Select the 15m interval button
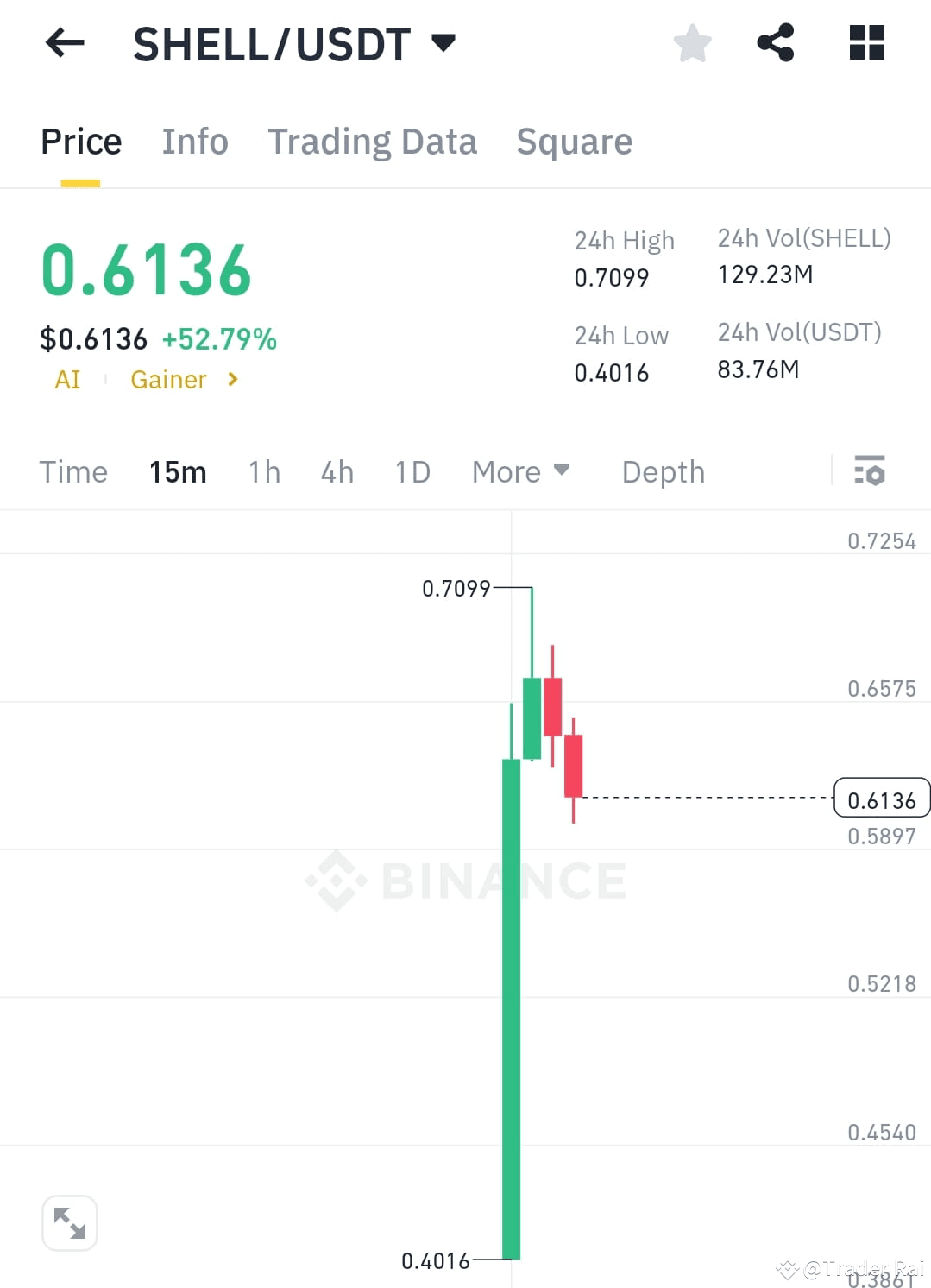931x1288 pixels. point(177,471)
